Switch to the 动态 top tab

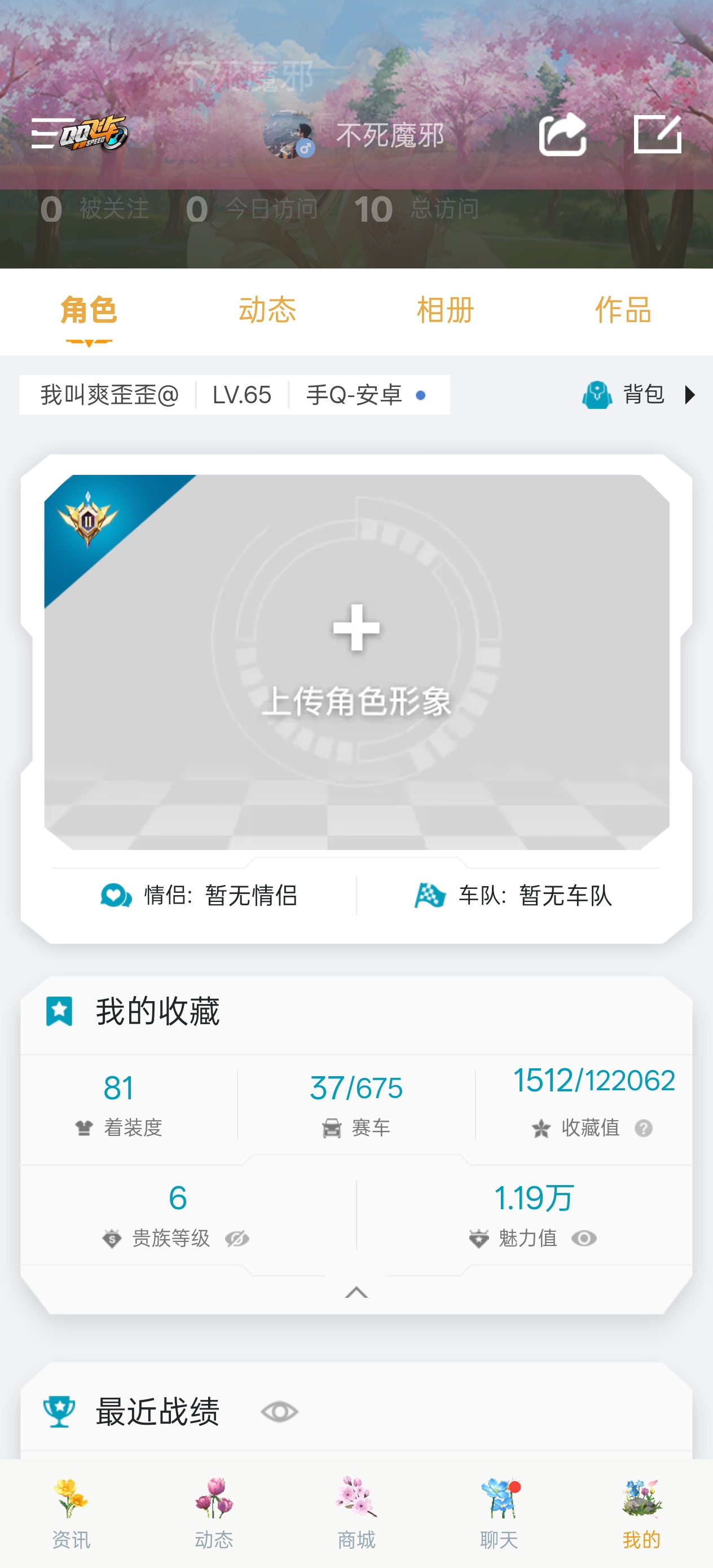click(267, 310)
